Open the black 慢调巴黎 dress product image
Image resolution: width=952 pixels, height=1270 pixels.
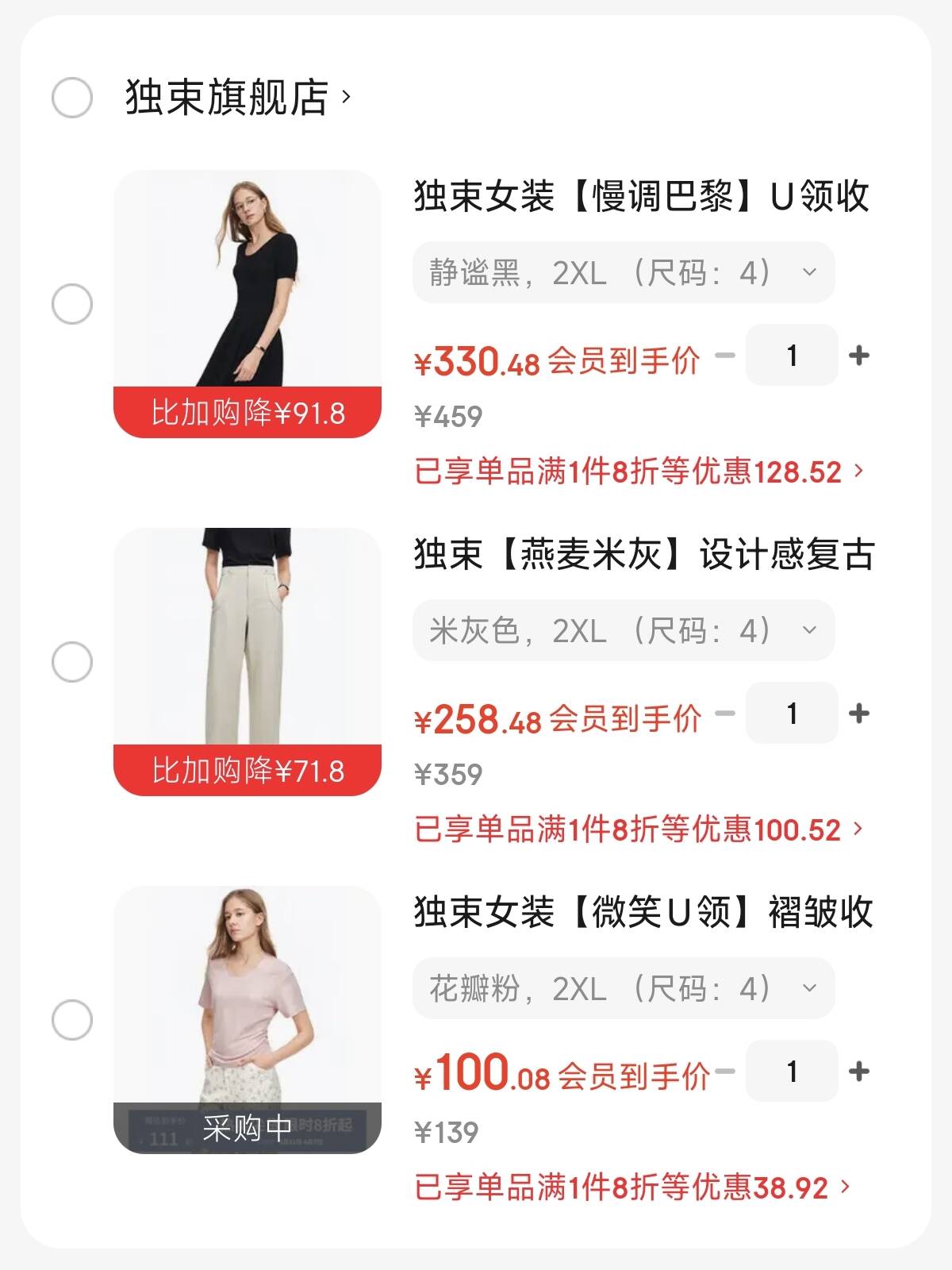pyautogui.click(x=248, y=286)
